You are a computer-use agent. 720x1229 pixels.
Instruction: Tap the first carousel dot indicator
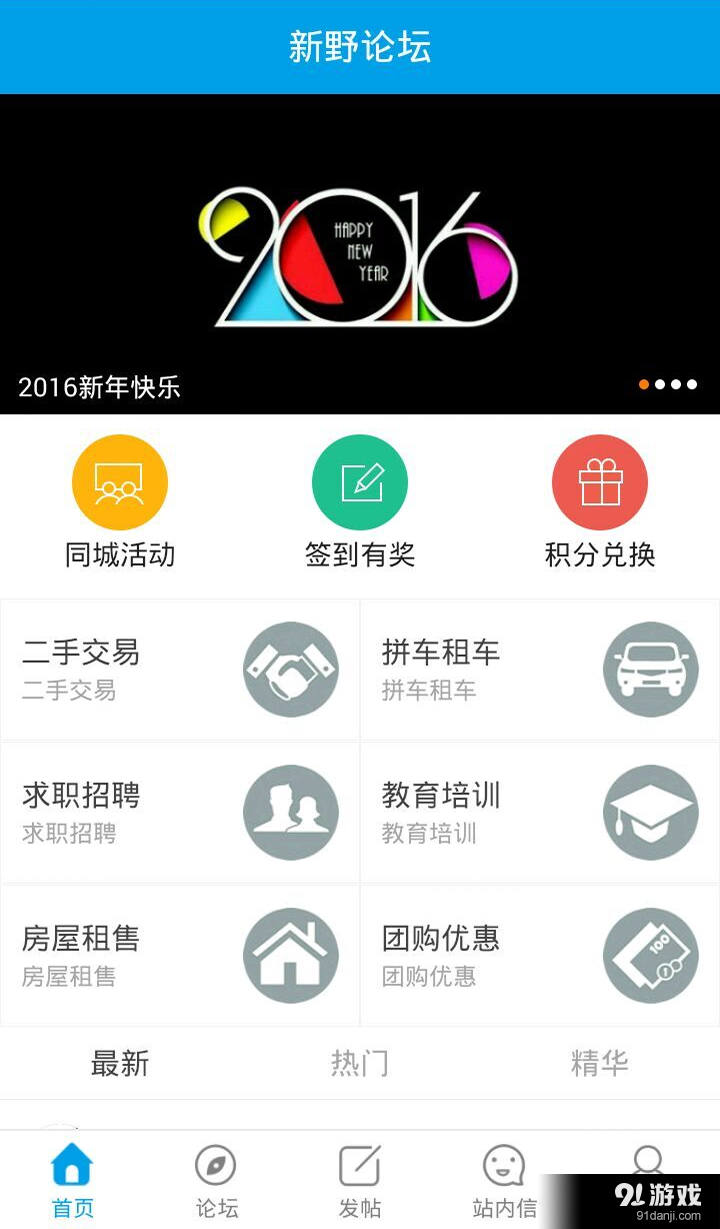tap(645, 384)
